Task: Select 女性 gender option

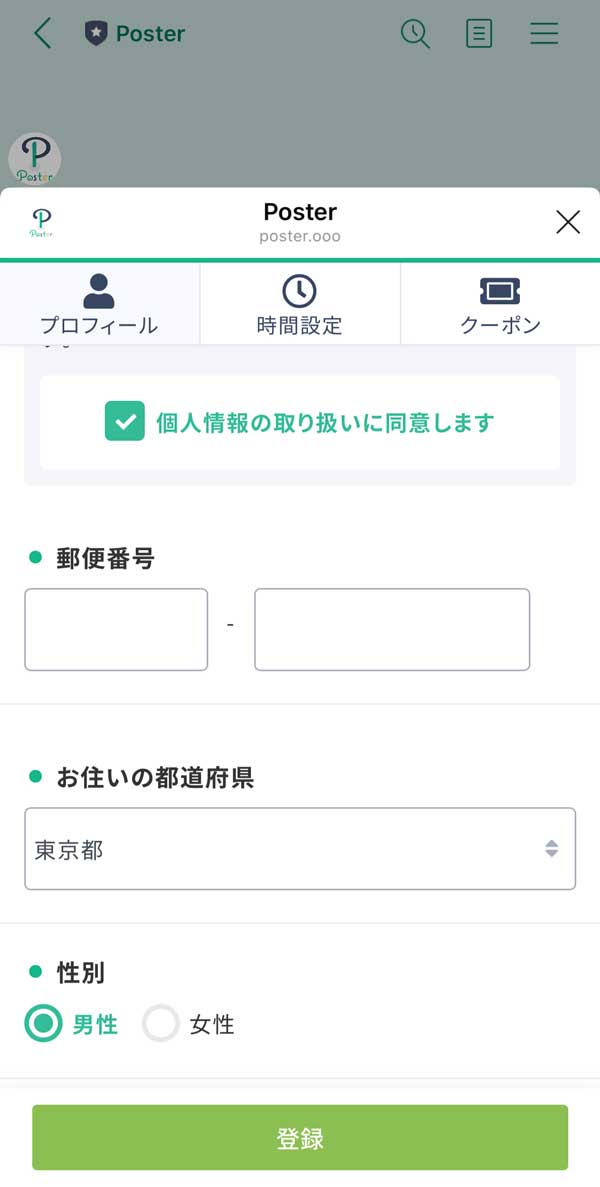Action: coord(161,1024)
